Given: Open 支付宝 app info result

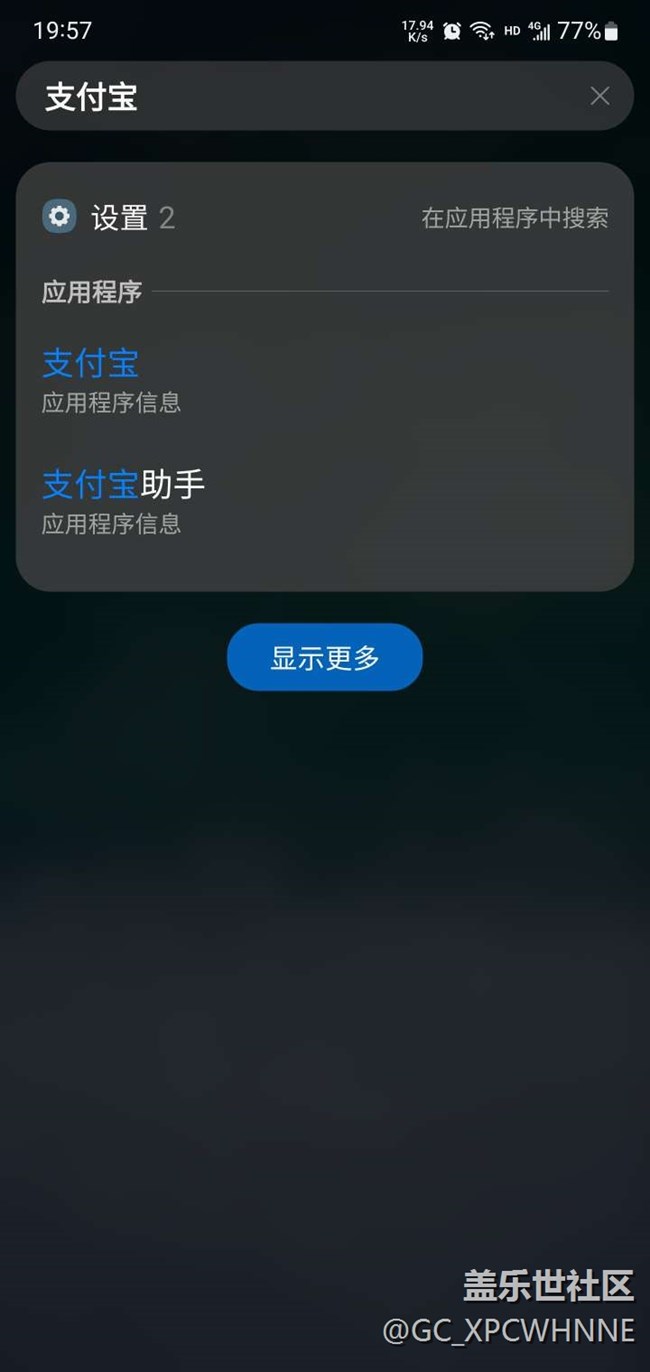Looking at the screenshot, I should click(112, 380).
